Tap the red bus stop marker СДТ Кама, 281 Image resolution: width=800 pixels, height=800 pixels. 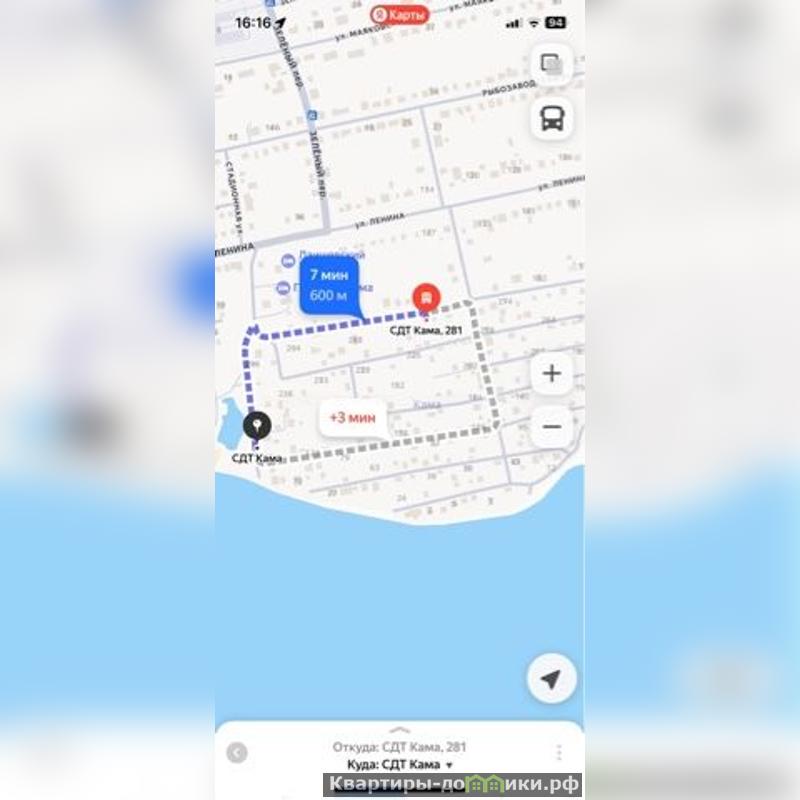pos(426,298)
